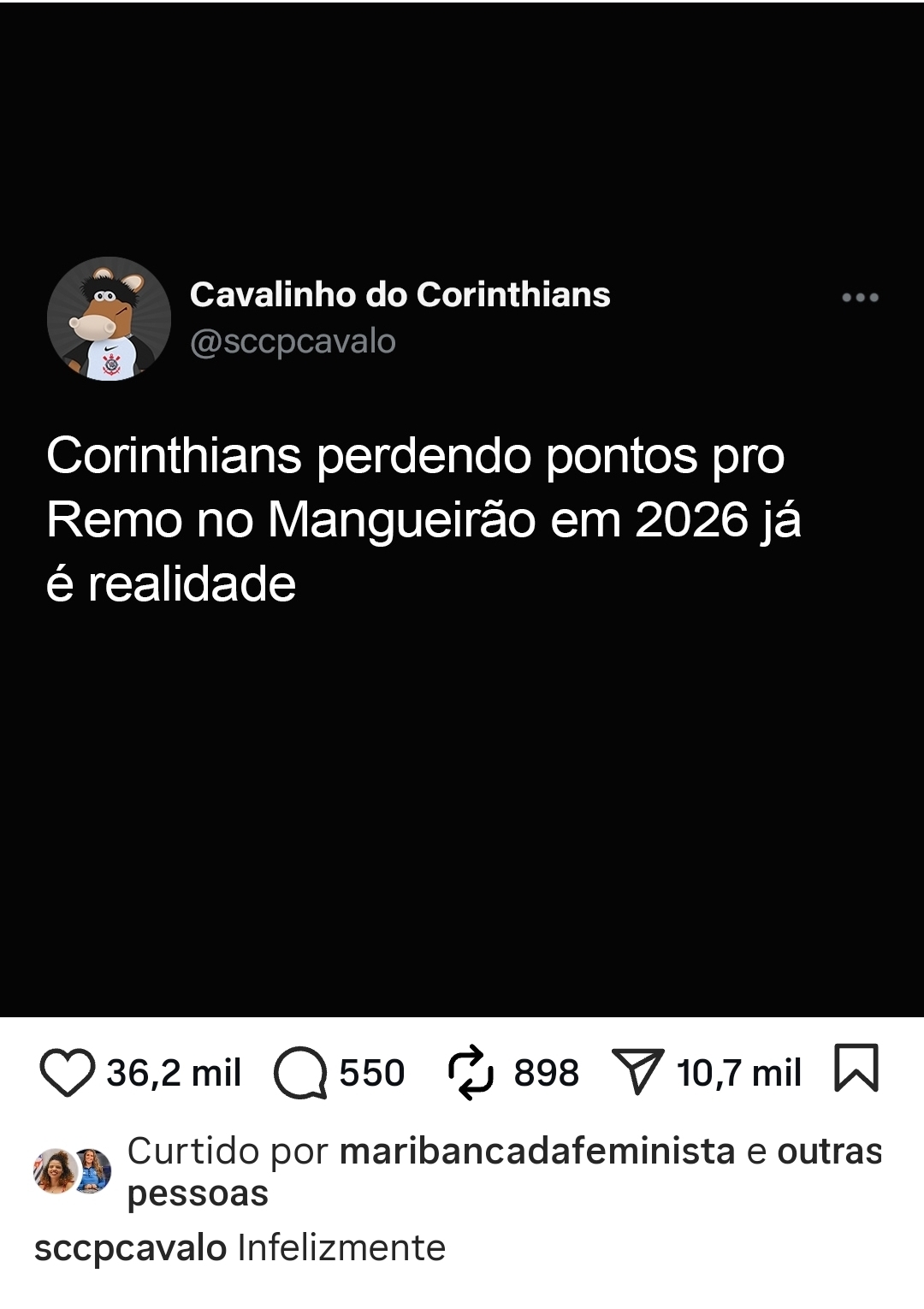Share the post via the paper plane icon
Viewport: 924px width, 1309px height.
(638, 1073)
